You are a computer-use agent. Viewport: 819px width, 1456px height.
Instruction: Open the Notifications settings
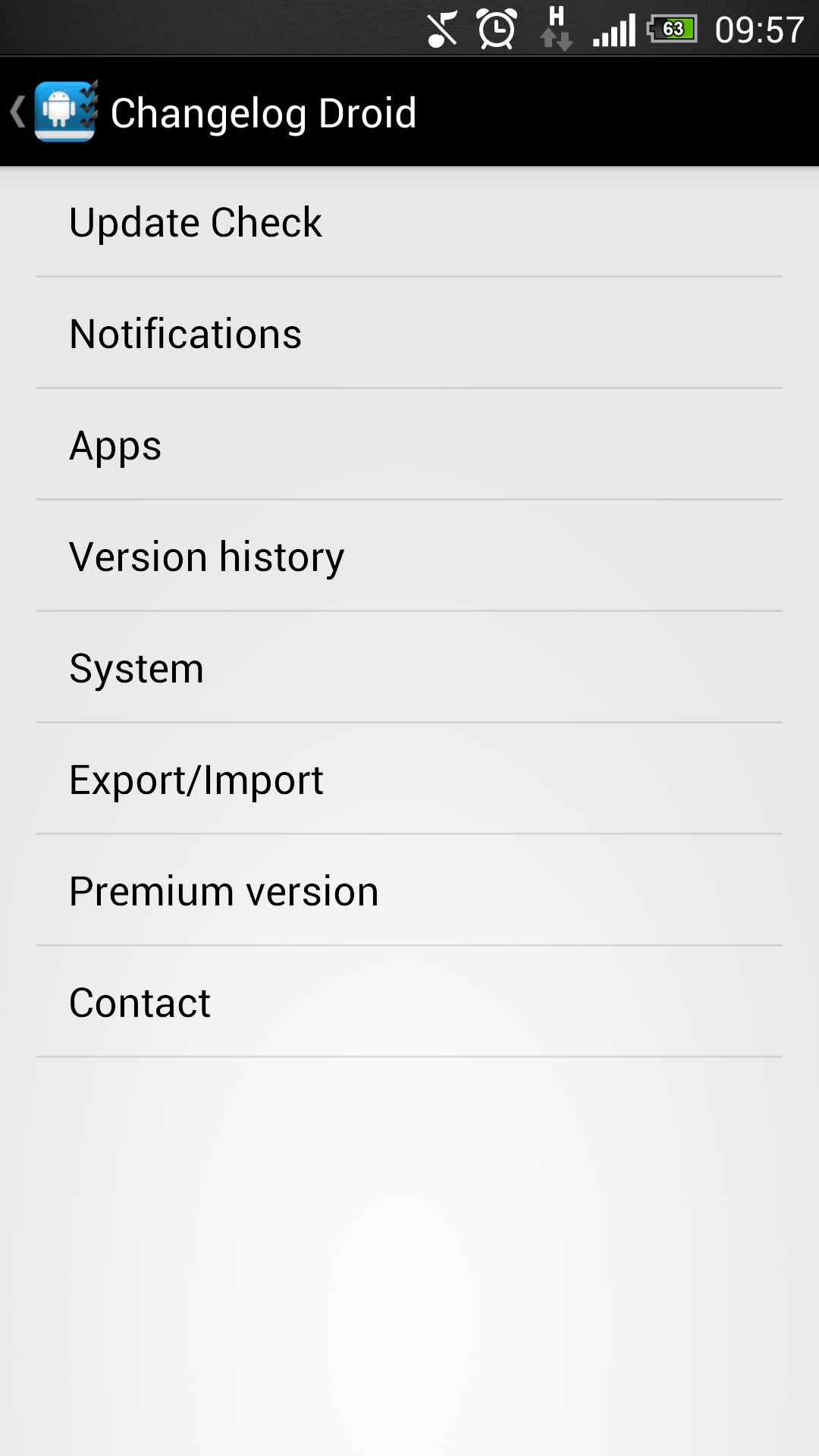(x=409, y=334)
